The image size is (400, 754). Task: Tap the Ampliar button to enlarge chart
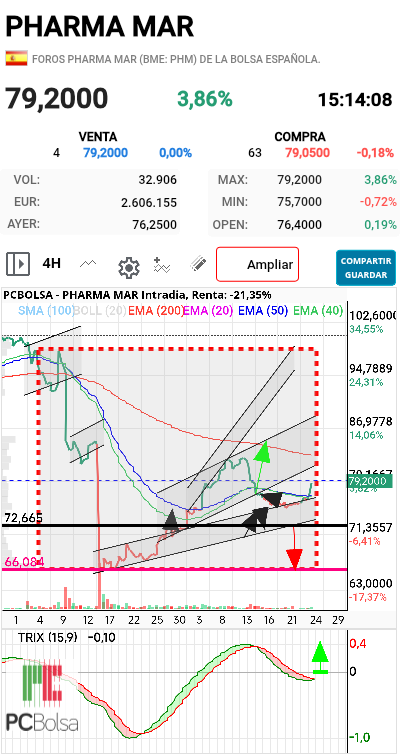tap(258, 264)
